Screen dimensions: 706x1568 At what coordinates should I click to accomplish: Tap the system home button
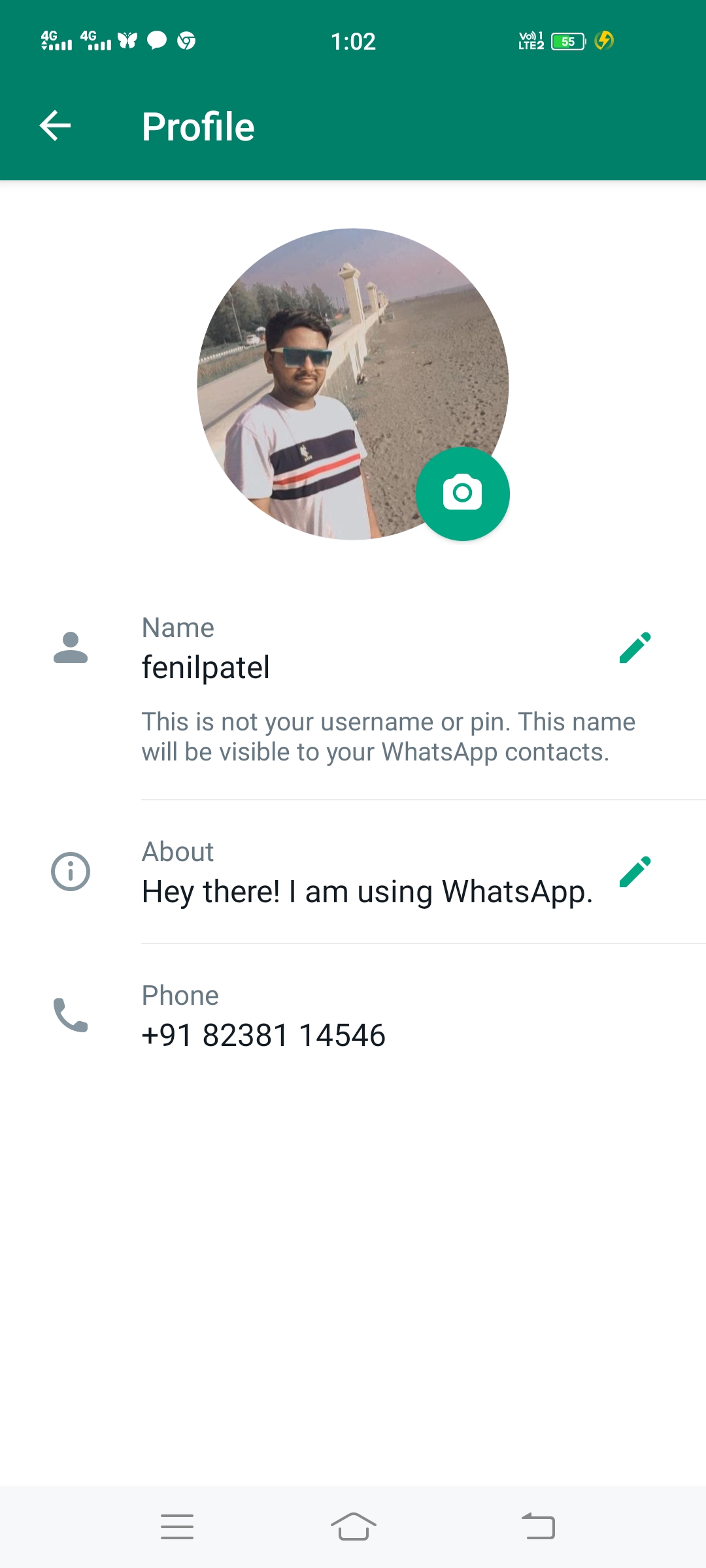pos(353,1527)
